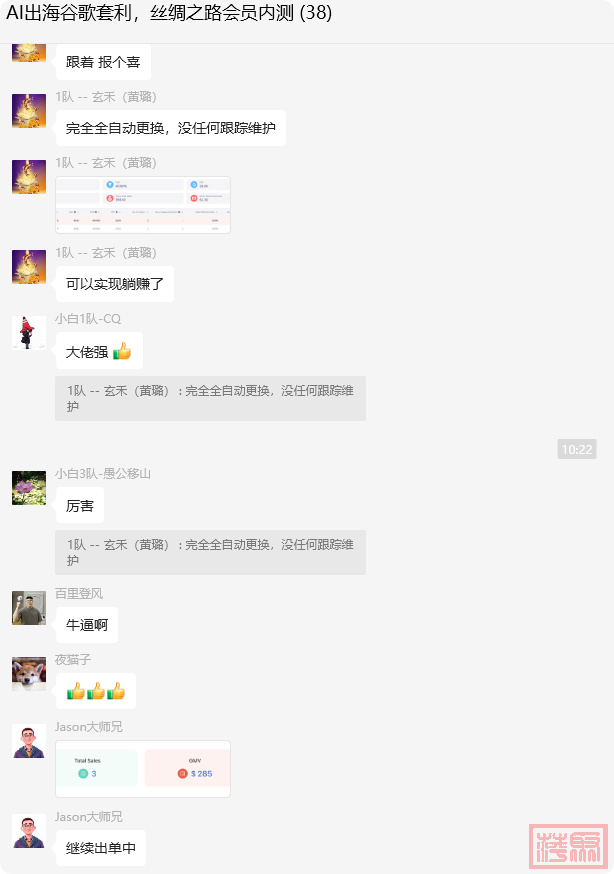The image size is (614, 874).
Task: Tap the quoted message under 大佬强
Action: 210,398
